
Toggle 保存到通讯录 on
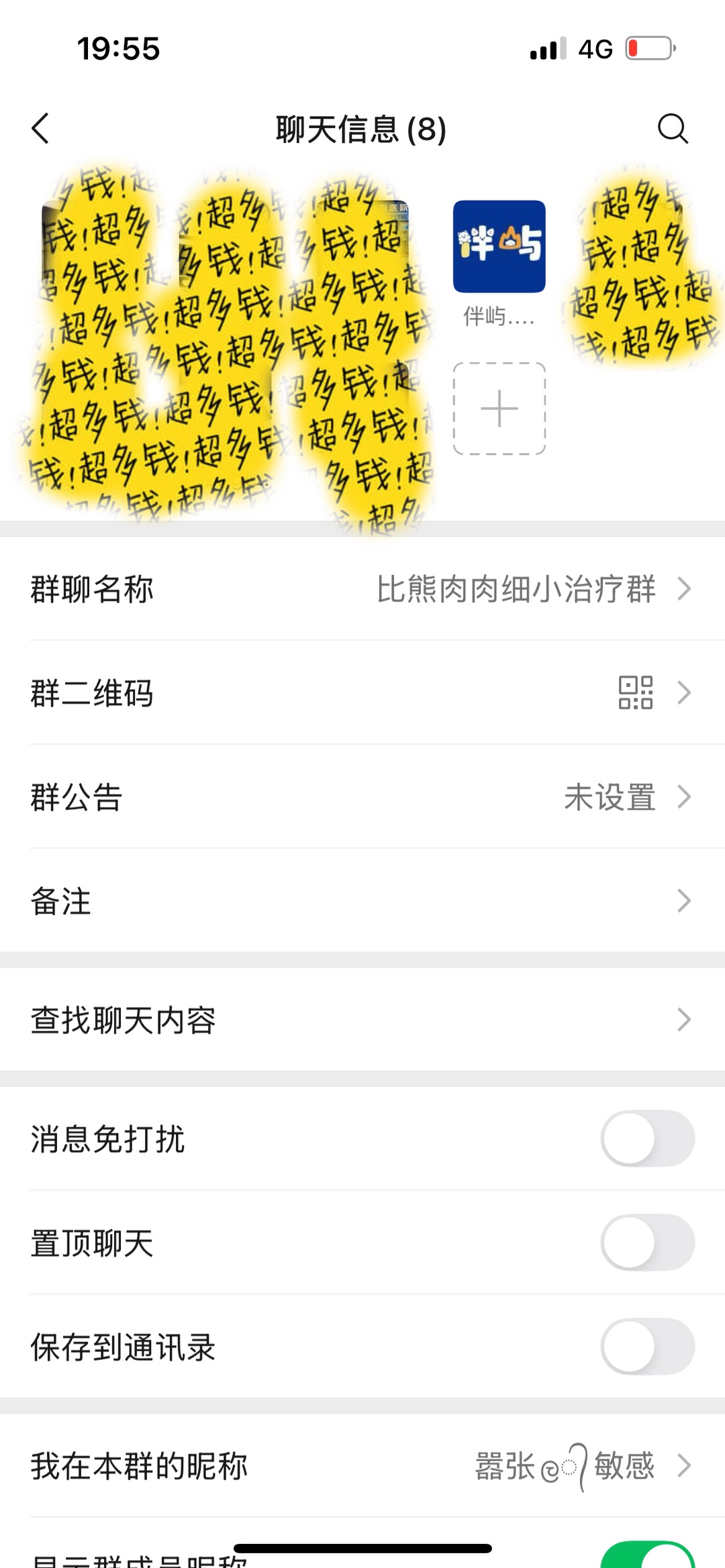pyautogui.click(x=647, y=1347)
